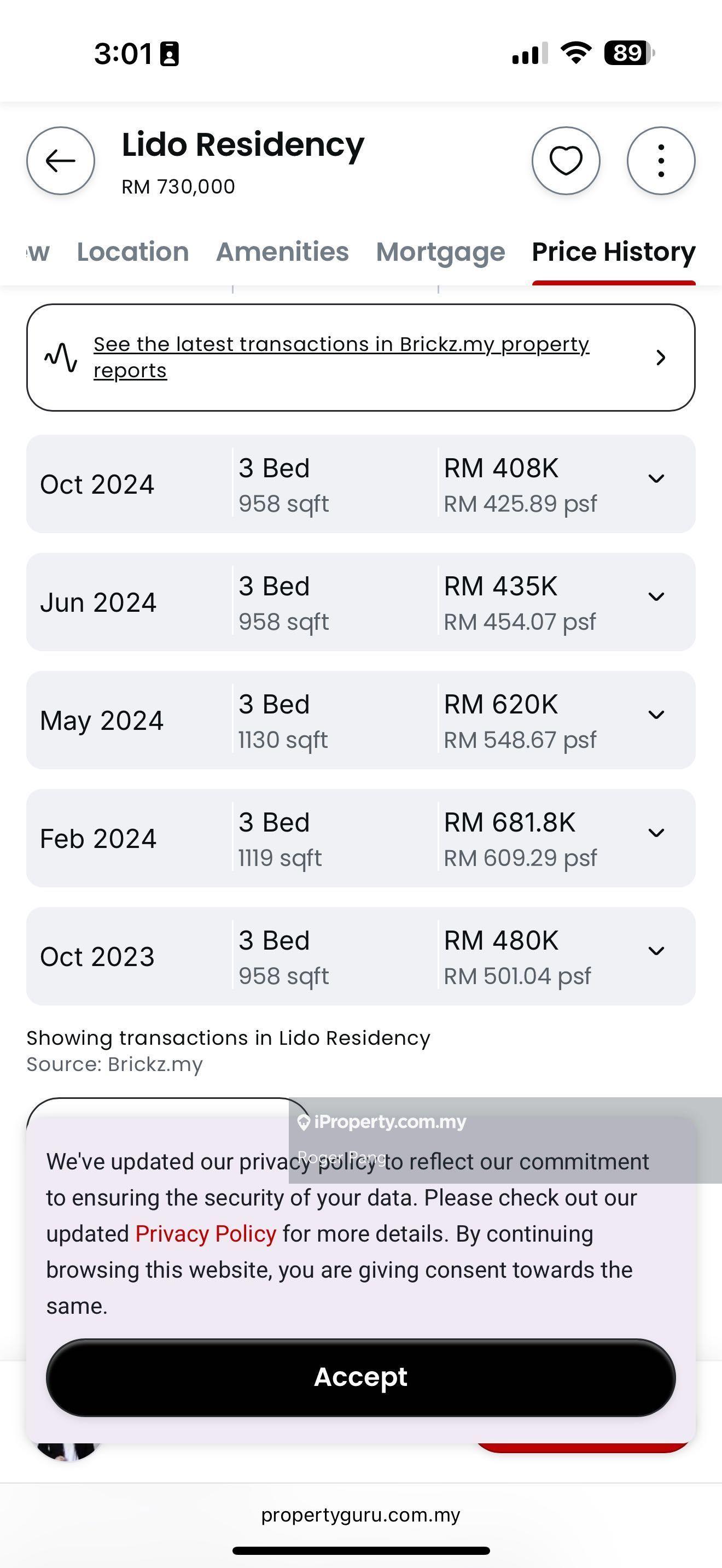Switch to the Amenities tab
This screenshot has width=722, height=1568.
click(282, 252)
